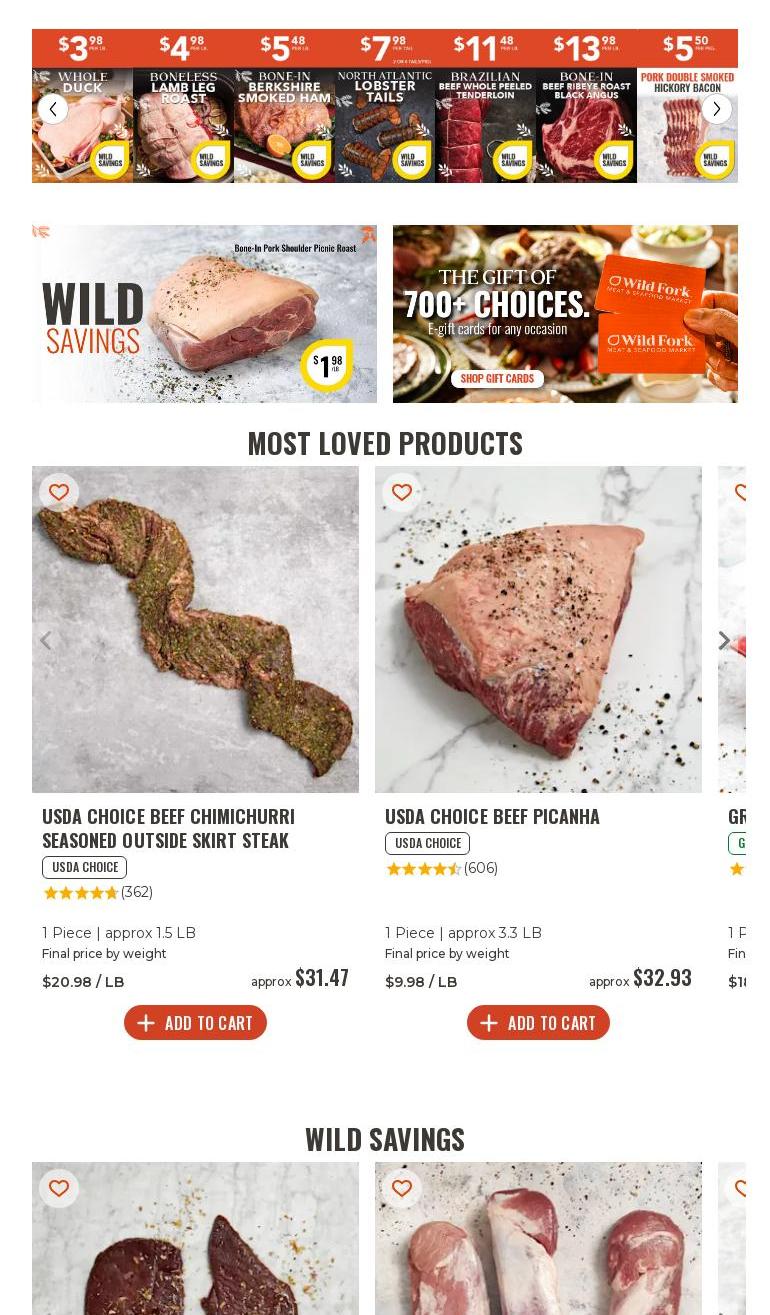Show next deals in the top carousel

(716, 109)
